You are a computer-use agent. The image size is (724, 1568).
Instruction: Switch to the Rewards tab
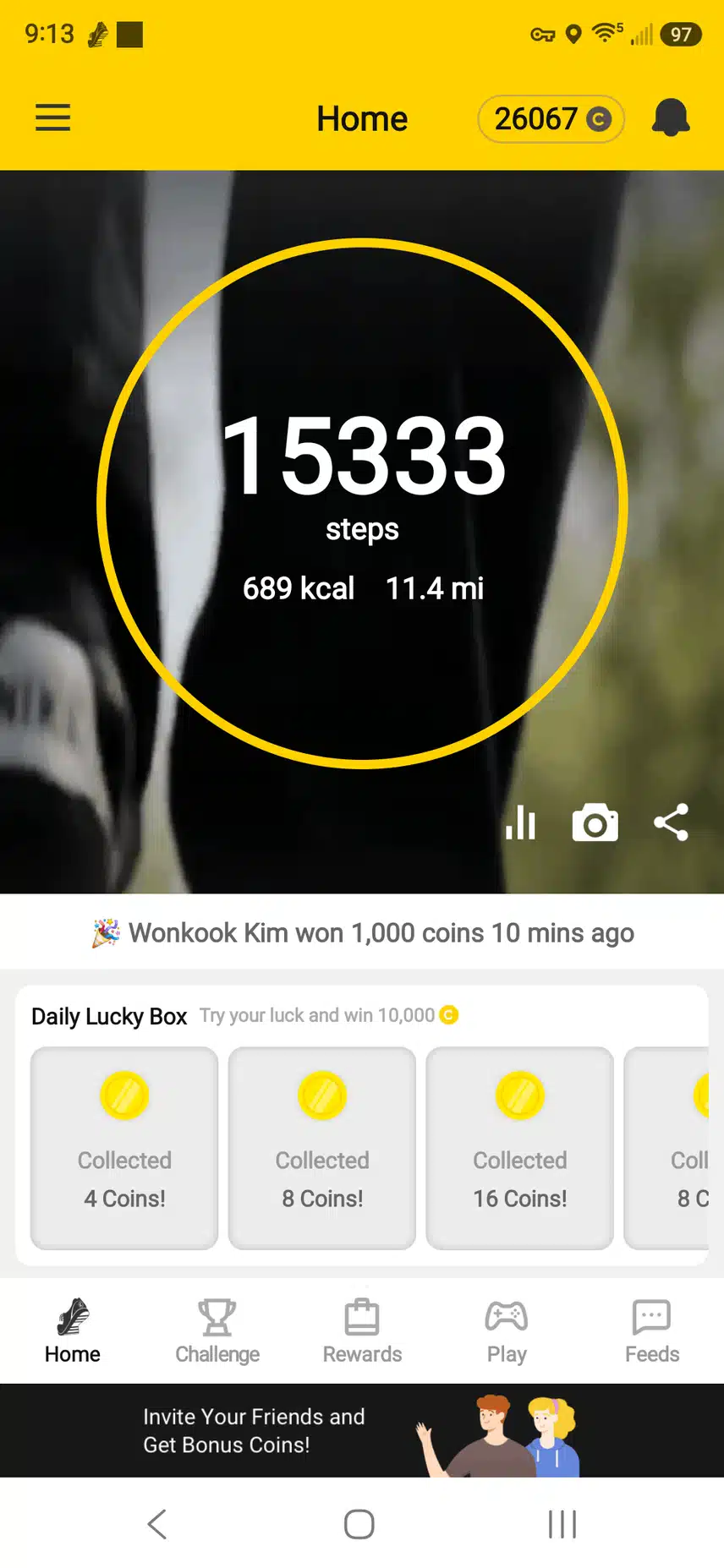coord(362,1331)
